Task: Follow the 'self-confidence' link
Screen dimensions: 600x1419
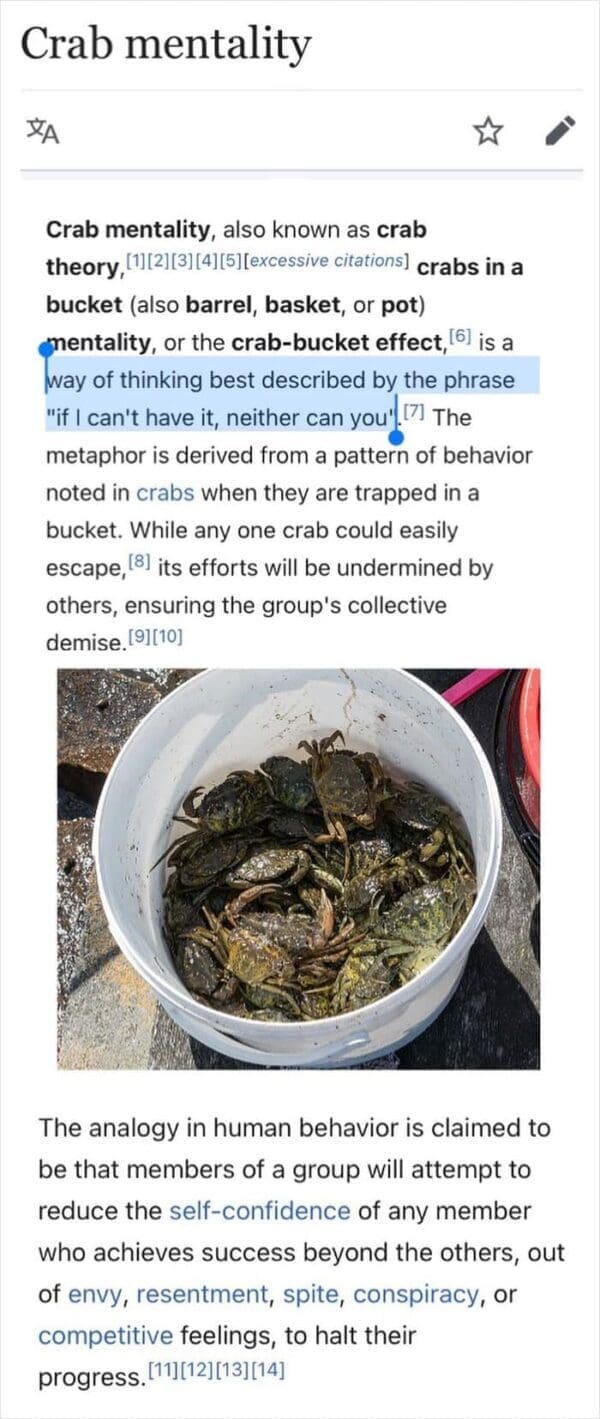Action: (259, 1211)
